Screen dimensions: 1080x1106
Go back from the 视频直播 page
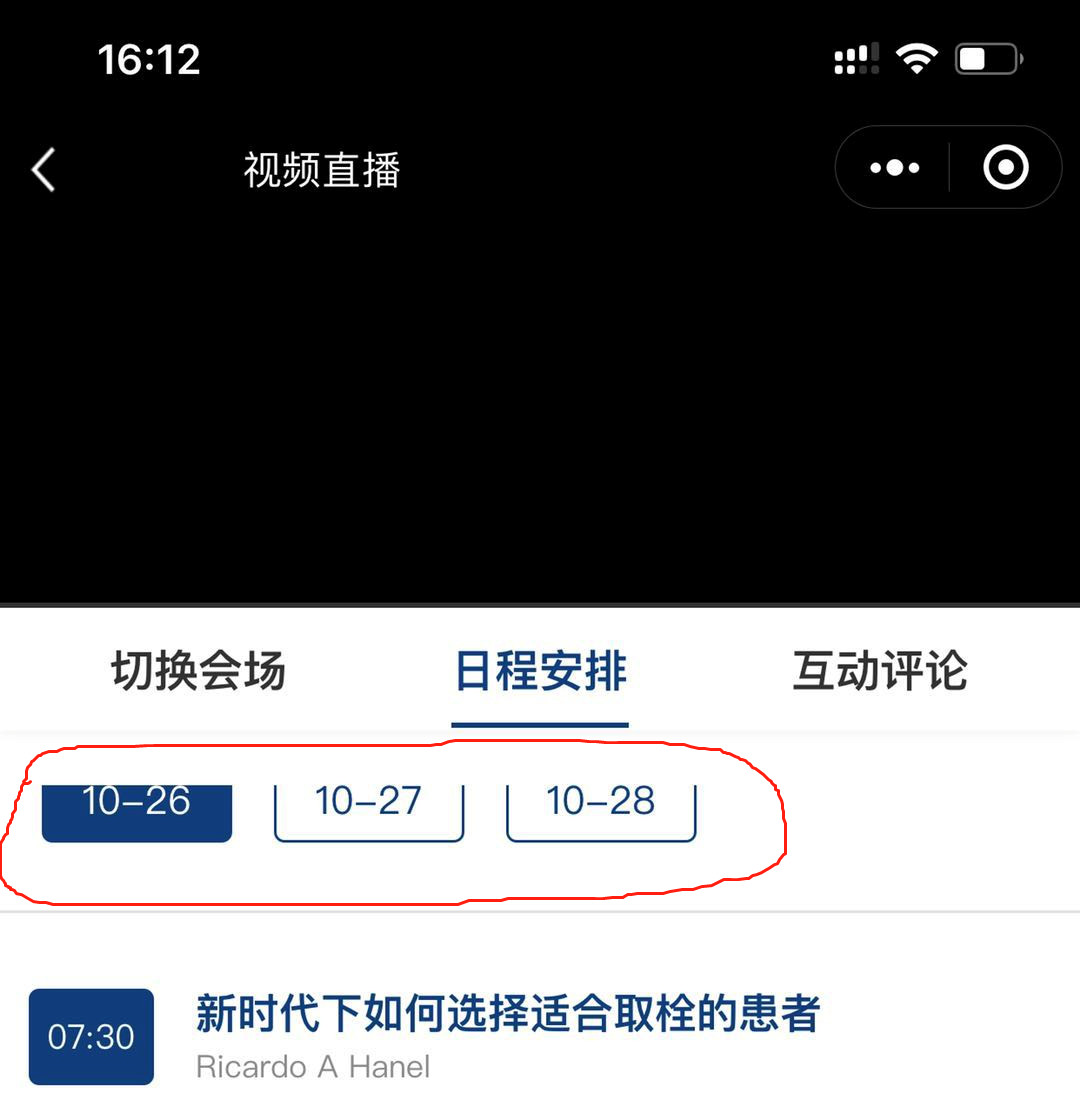[44, 170]
